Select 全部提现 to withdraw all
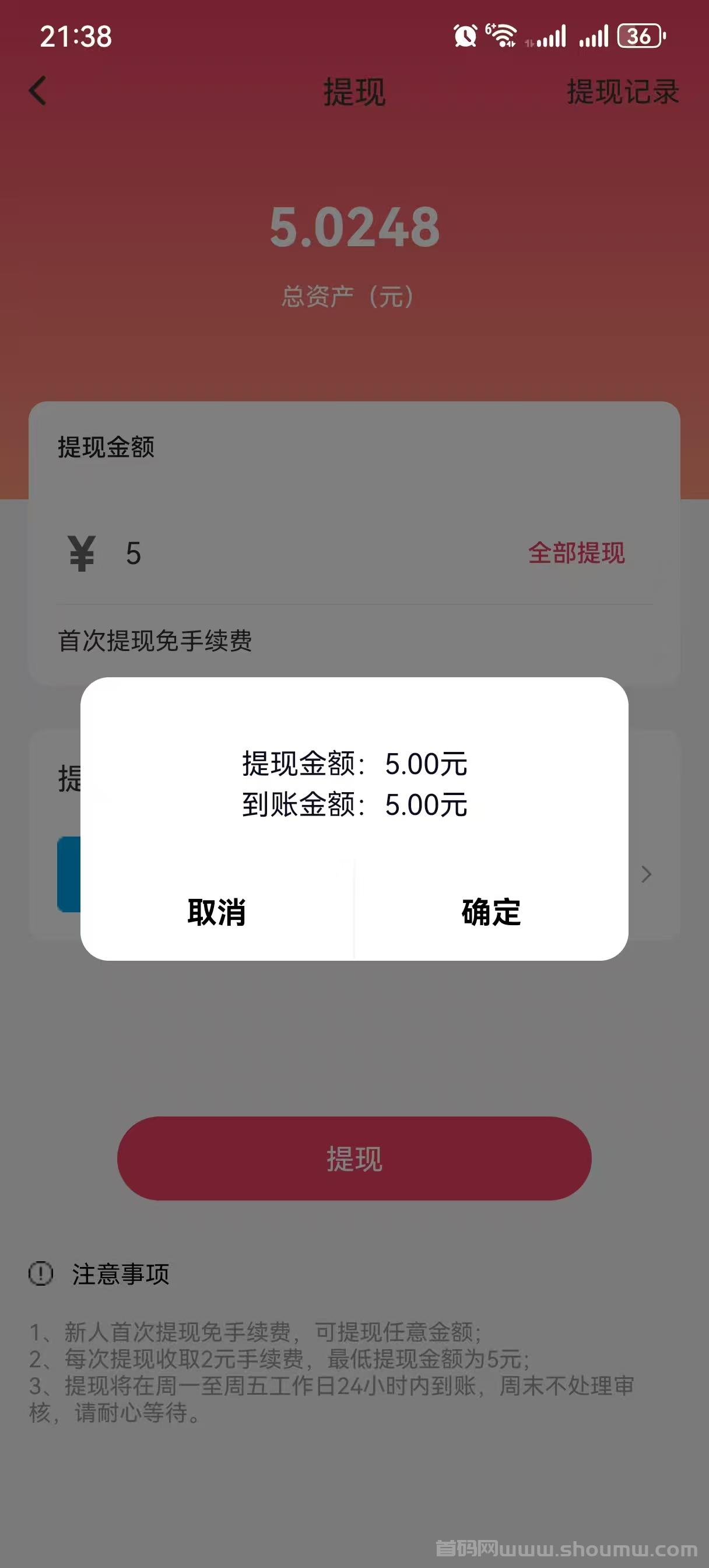Viewport: 709px width, 1568px height. pos(576,552)
